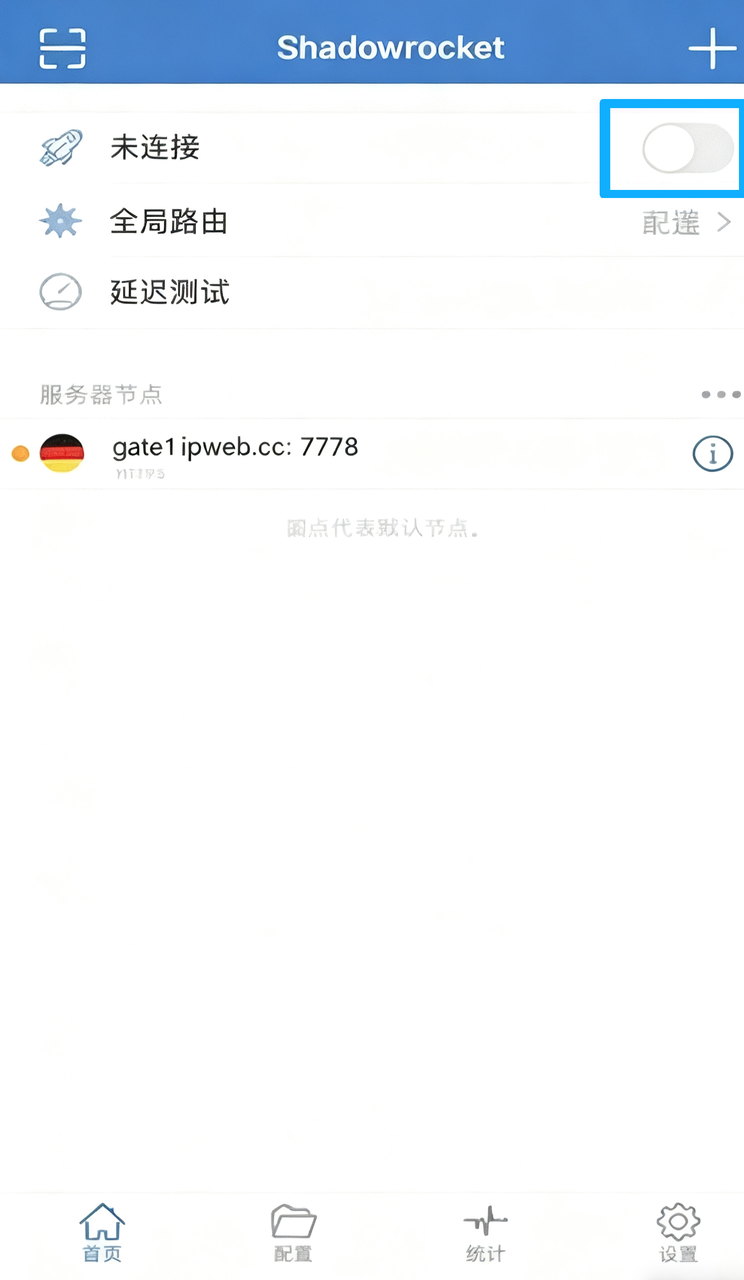The width and height of the screenshot is (744, 1280).
Task: Tap the 未连接 connection status text
Action: pyautogui.click(x=154, y=147)
